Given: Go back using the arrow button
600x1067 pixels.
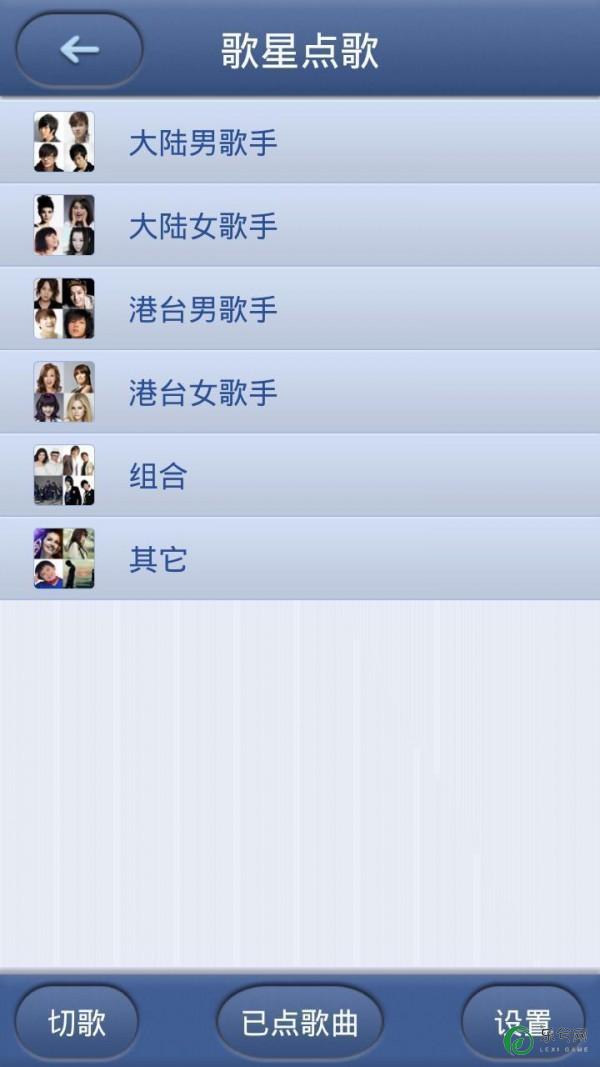Looking at the screenshot, I should [x=79, y=49].
